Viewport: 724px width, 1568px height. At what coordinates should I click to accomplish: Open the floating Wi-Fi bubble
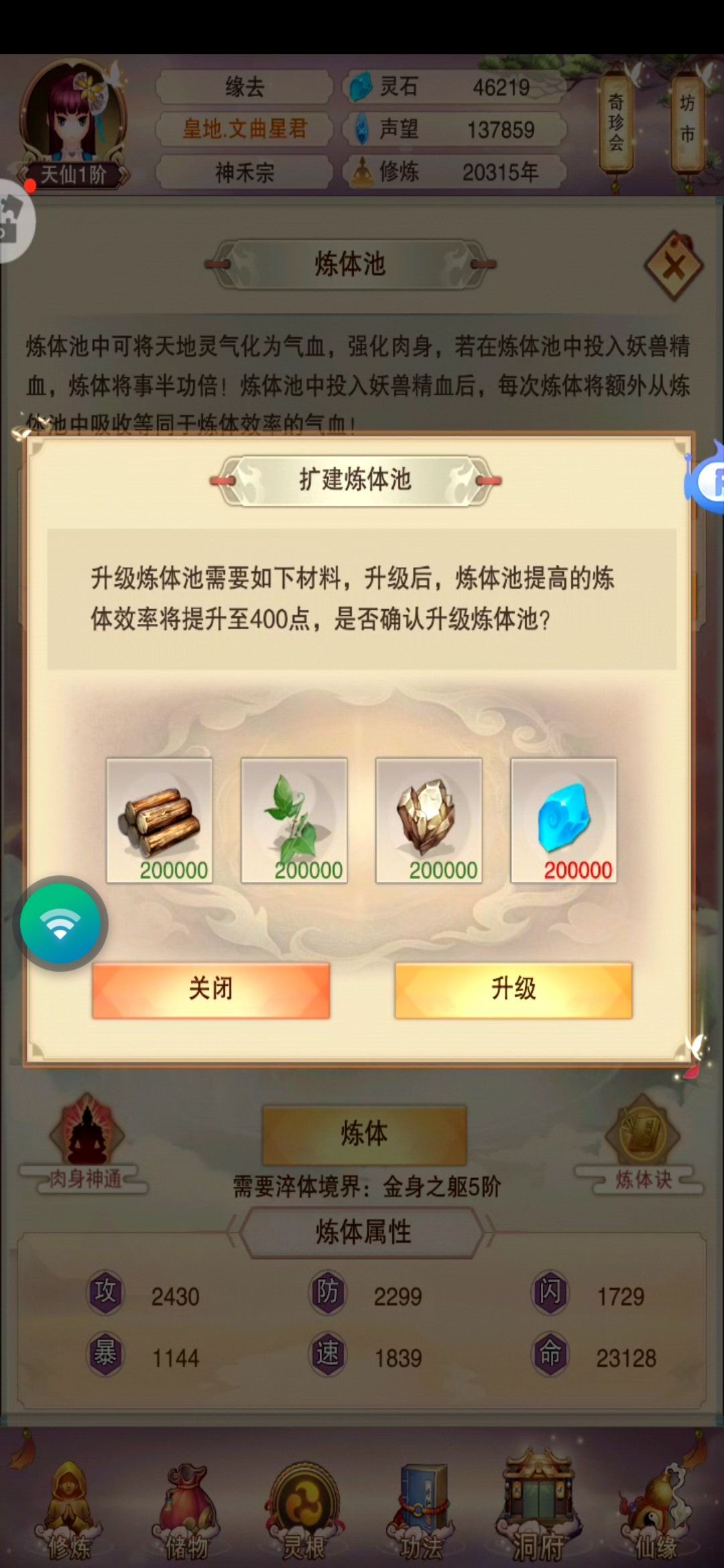click(60, 923)
